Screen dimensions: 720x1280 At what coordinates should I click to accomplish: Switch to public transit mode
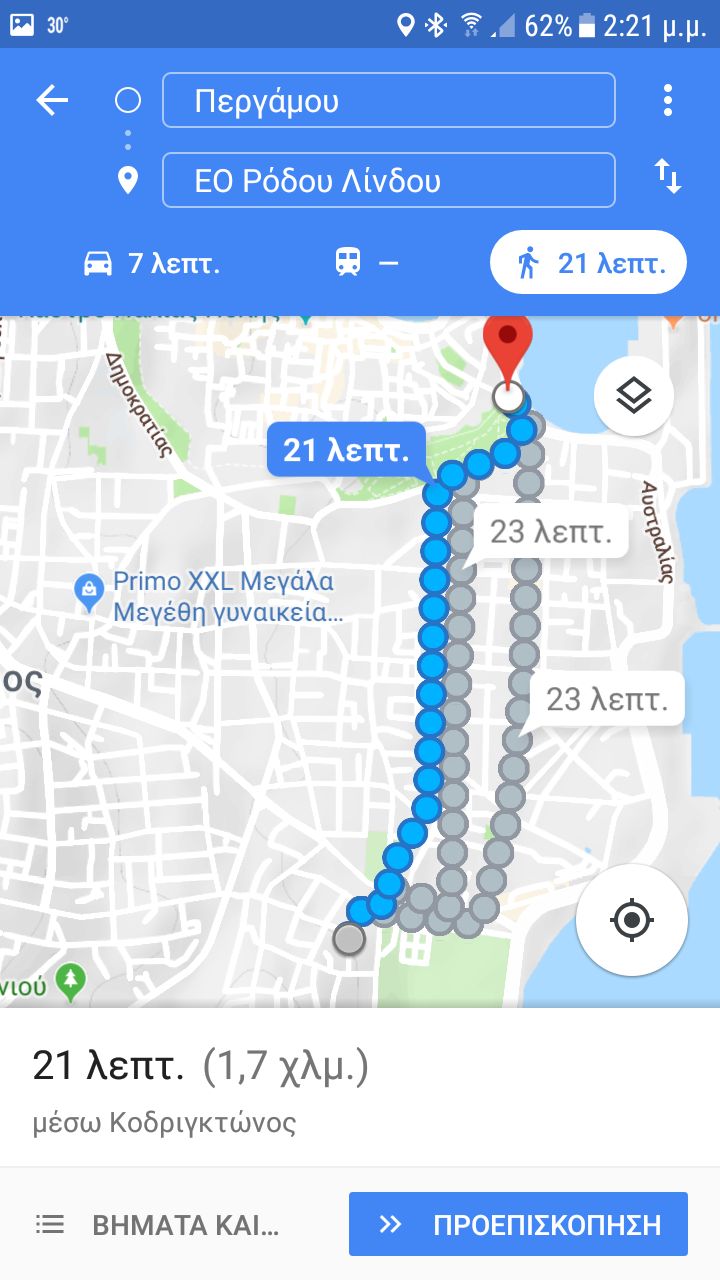(366, 264)
